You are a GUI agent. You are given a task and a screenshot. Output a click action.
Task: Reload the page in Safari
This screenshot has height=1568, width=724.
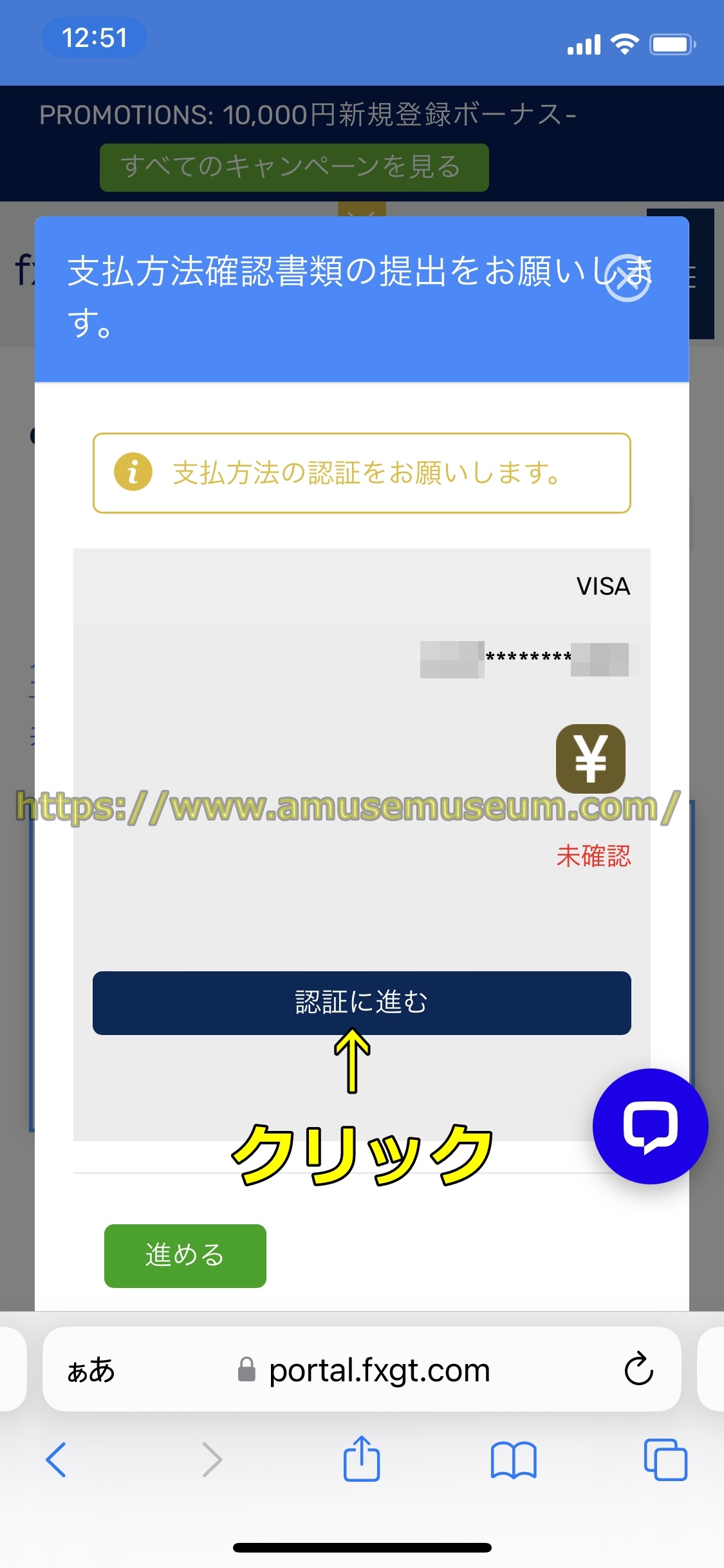pyautogui.click(x=638, y=1369)
